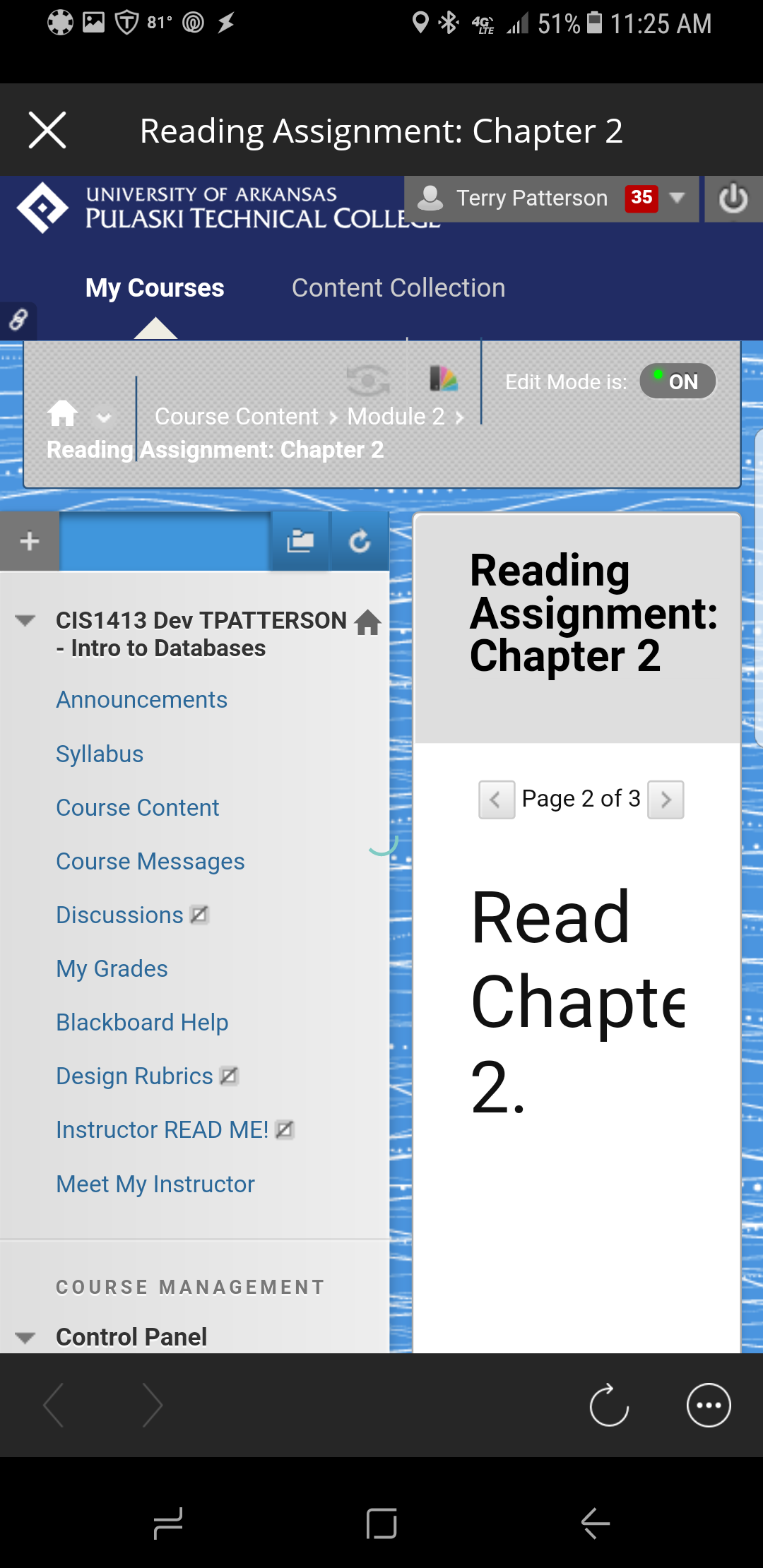Collapse the Control Panel section

click(x=25, y=1337)
